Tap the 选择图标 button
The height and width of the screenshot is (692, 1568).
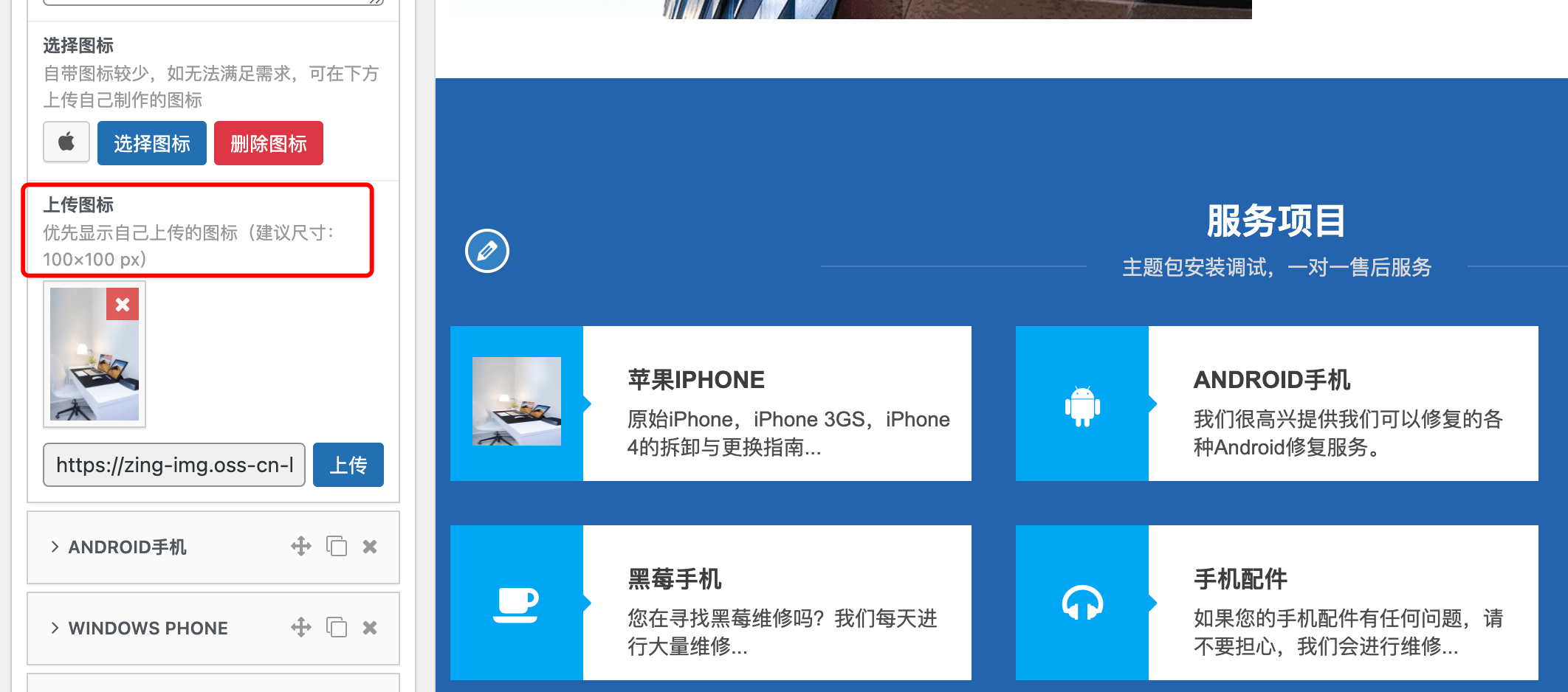click(x=151, y=143)
